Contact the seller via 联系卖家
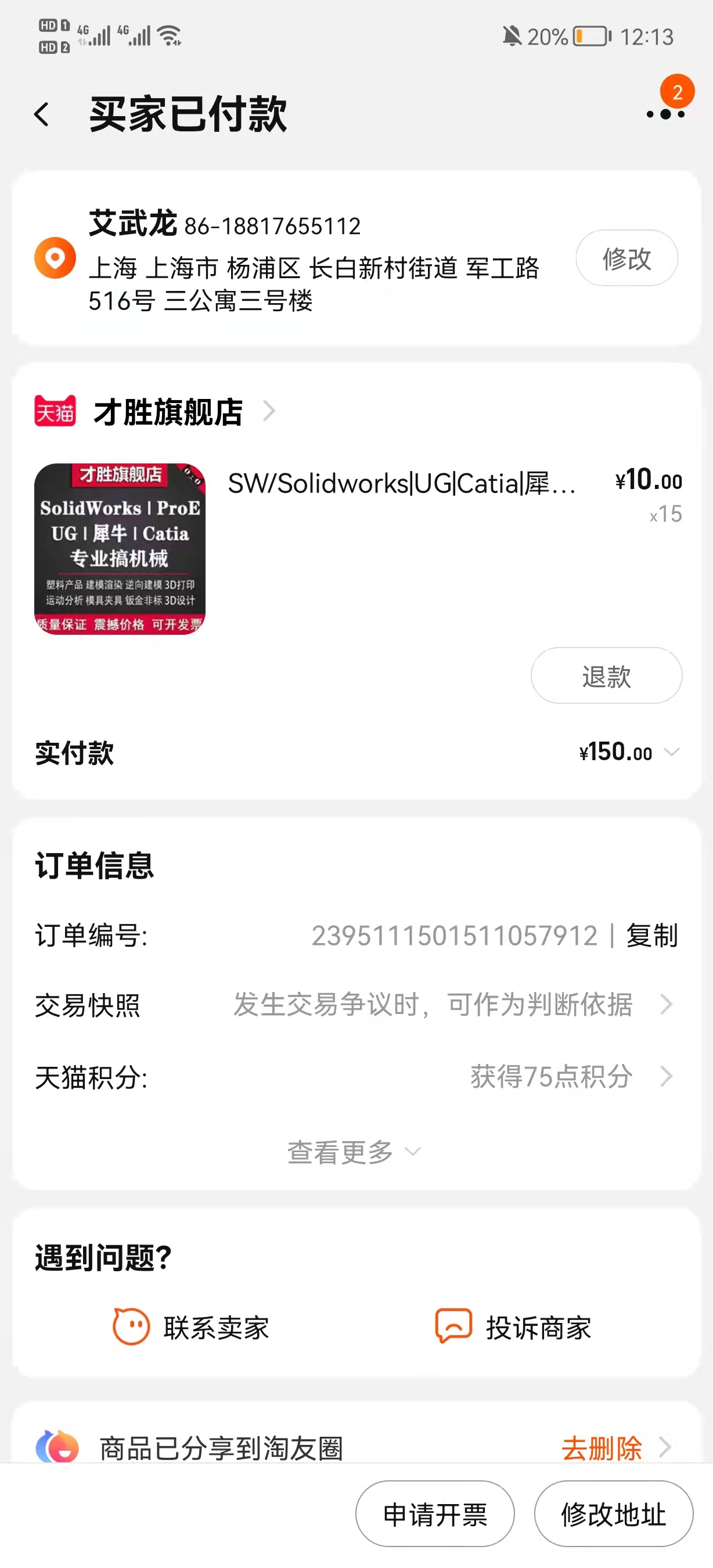Viewport: 713px width, 1568px height. click(x=191, y=1327)
